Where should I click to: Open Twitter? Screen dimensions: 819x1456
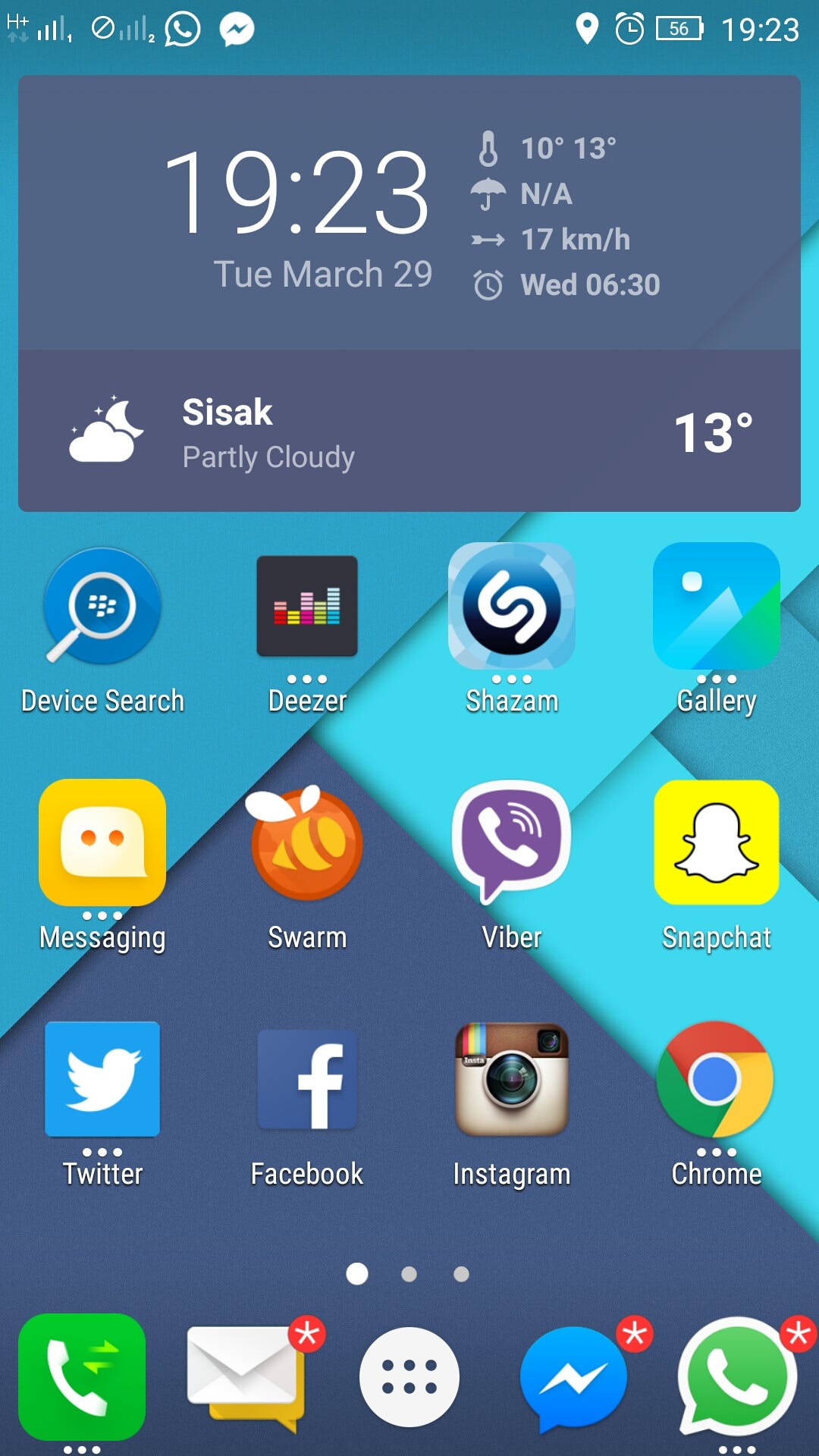pyautogui.click(x=102, y=1078)
